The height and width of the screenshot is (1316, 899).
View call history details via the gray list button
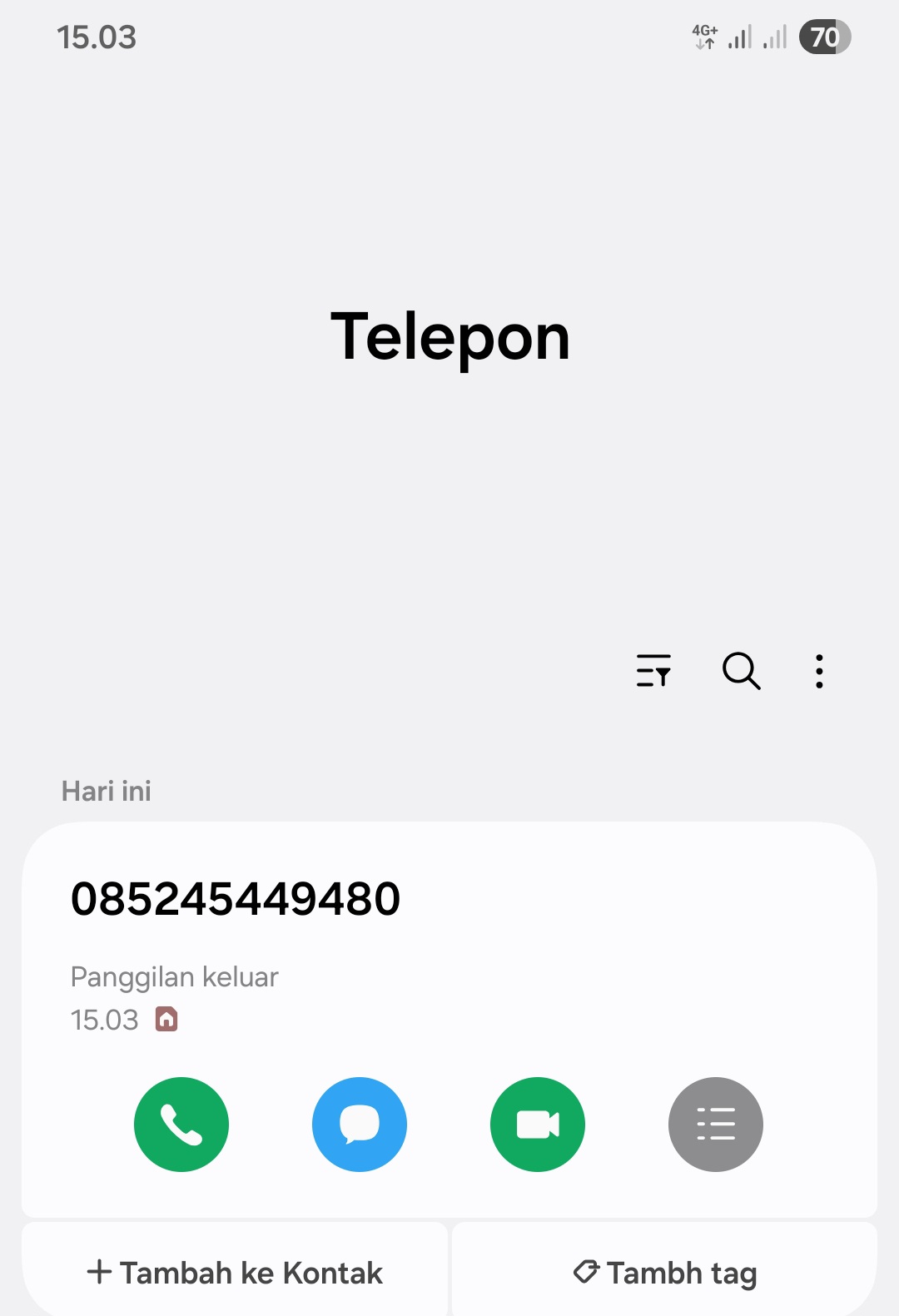(716, 1125)
